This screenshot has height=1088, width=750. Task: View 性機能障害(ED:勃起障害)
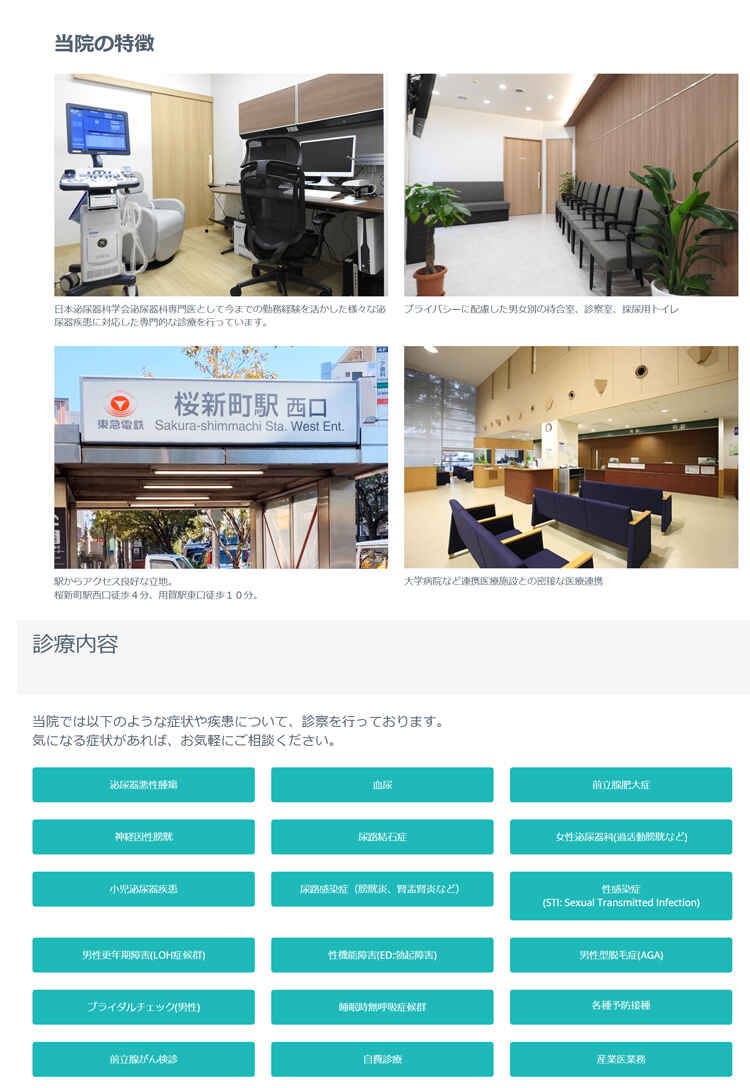pyautogui.click(x=382, y=955)
